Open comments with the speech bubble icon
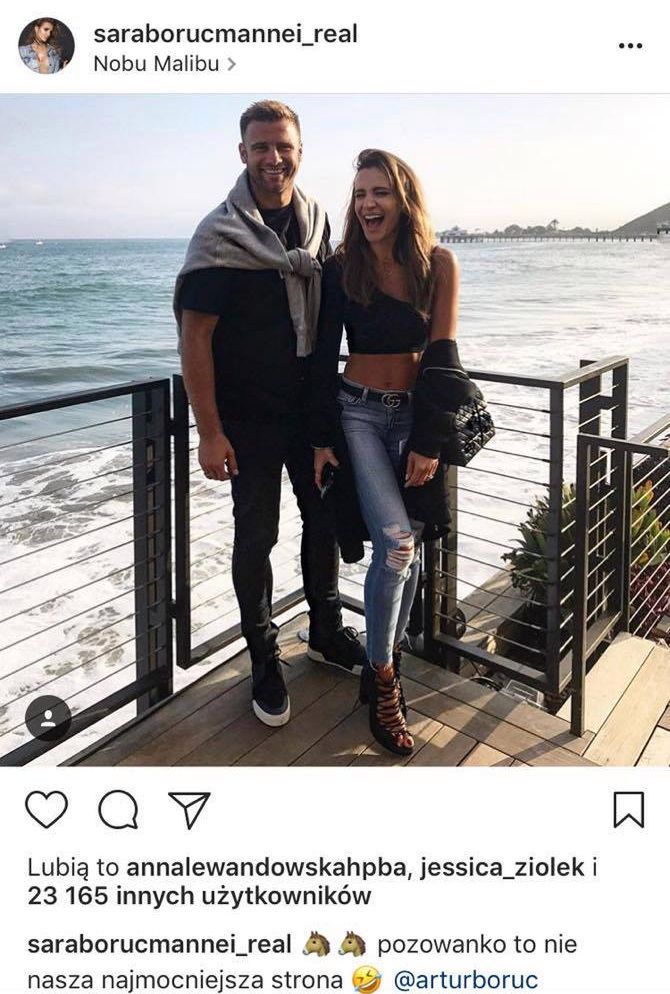 click(x=118, y=809)
